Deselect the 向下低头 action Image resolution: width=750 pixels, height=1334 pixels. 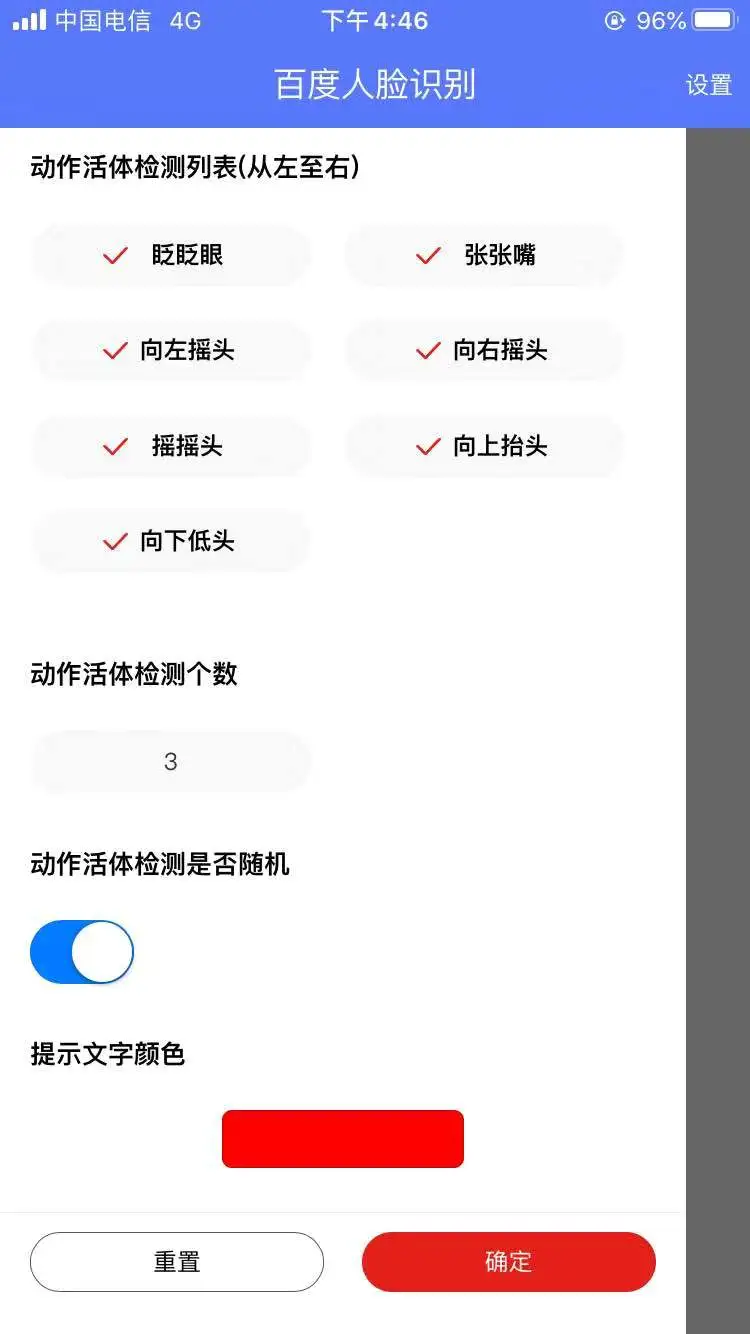click(171, 541)
